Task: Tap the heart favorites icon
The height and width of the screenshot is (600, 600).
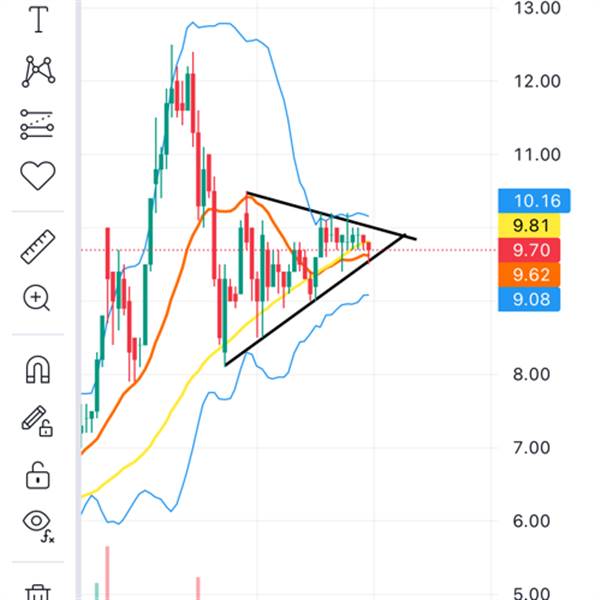Action: [x=38, y=176]
